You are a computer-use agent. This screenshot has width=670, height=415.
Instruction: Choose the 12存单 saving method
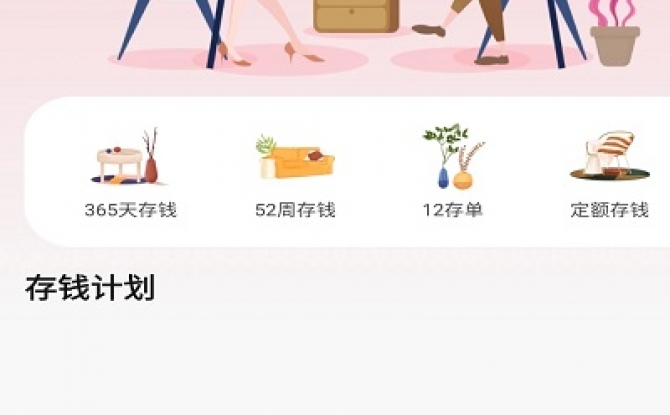click(x=452, y=175)
